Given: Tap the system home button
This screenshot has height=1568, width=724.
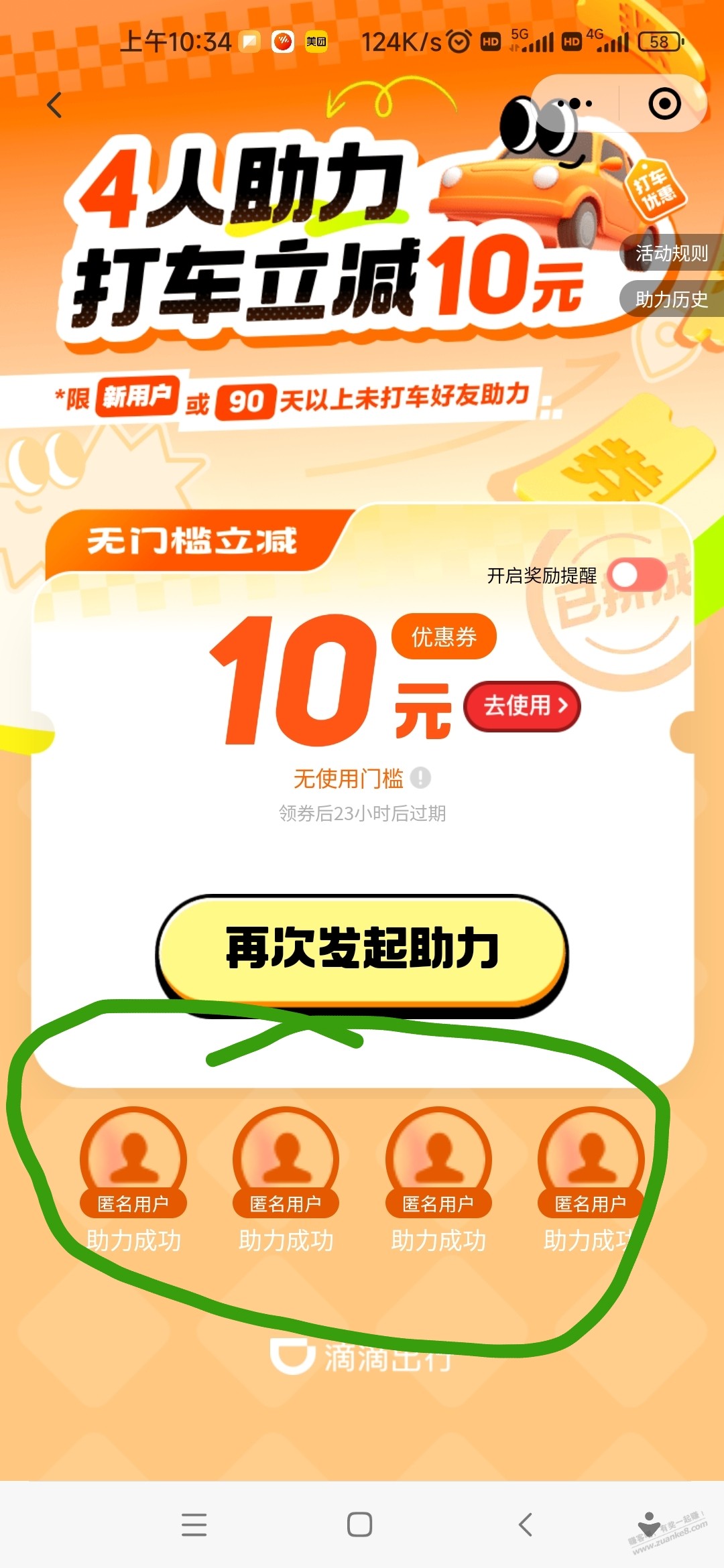Looking at the screenshot, I should [x=360, y=1524].
